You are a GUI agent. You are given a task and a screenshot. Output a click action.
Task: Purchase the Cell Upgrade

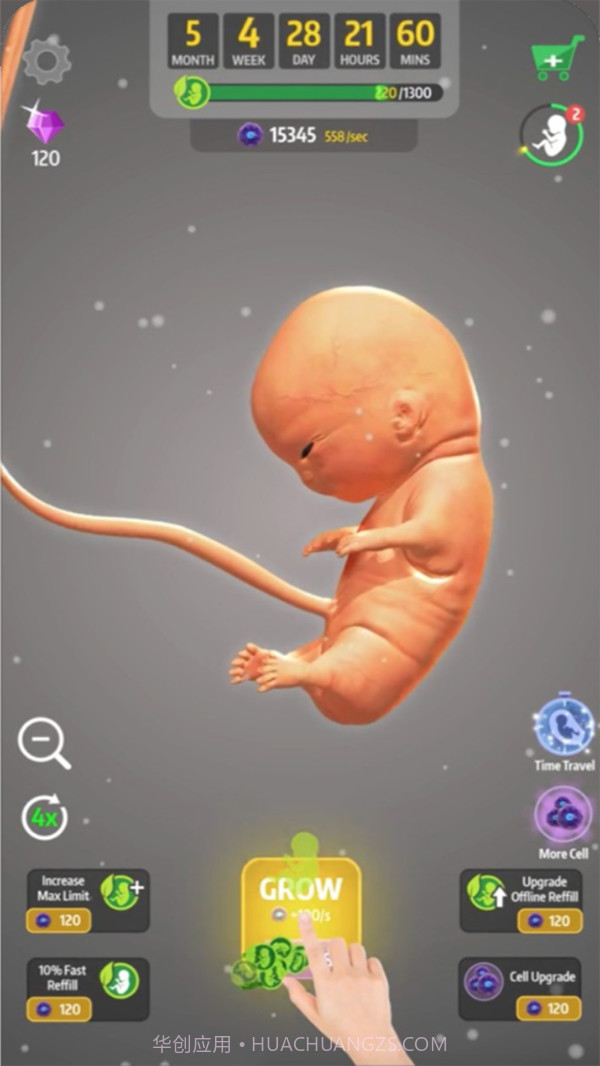pyautogui.click(x=519, y=989)
